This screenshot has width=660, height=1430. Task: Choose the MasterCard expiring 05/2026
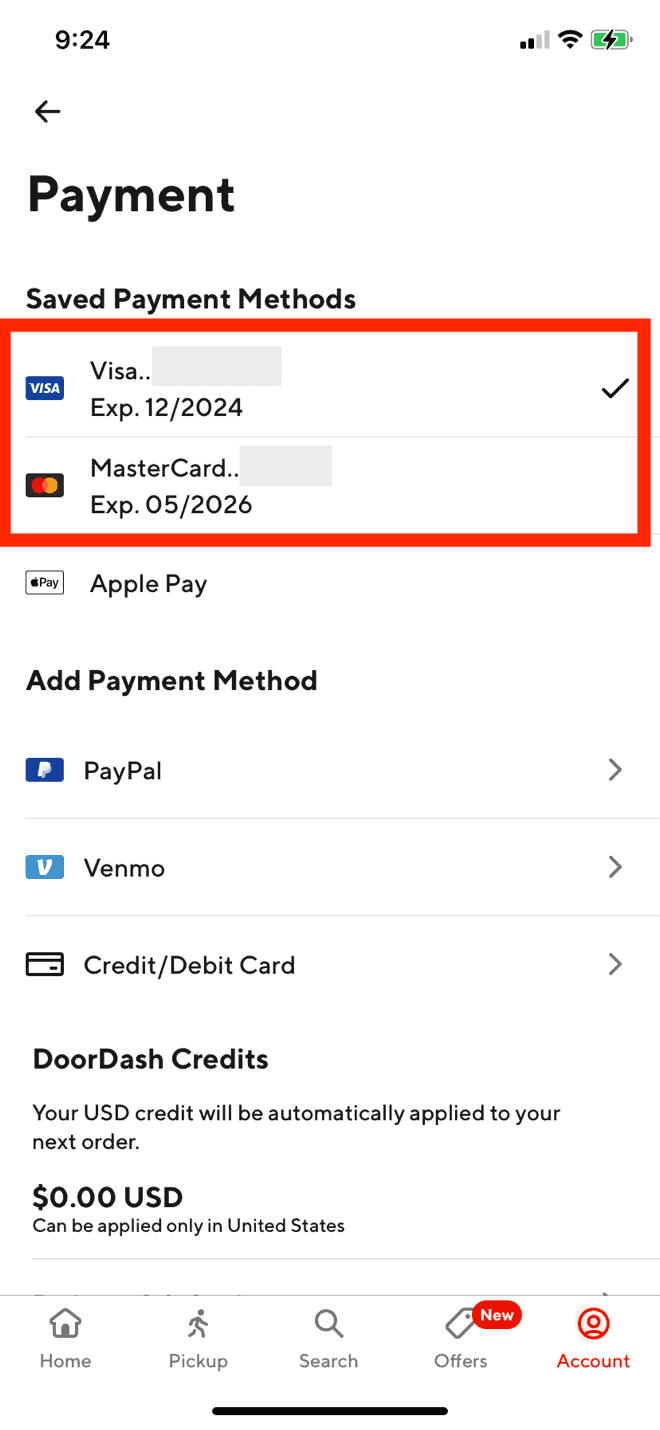point(330,486)
